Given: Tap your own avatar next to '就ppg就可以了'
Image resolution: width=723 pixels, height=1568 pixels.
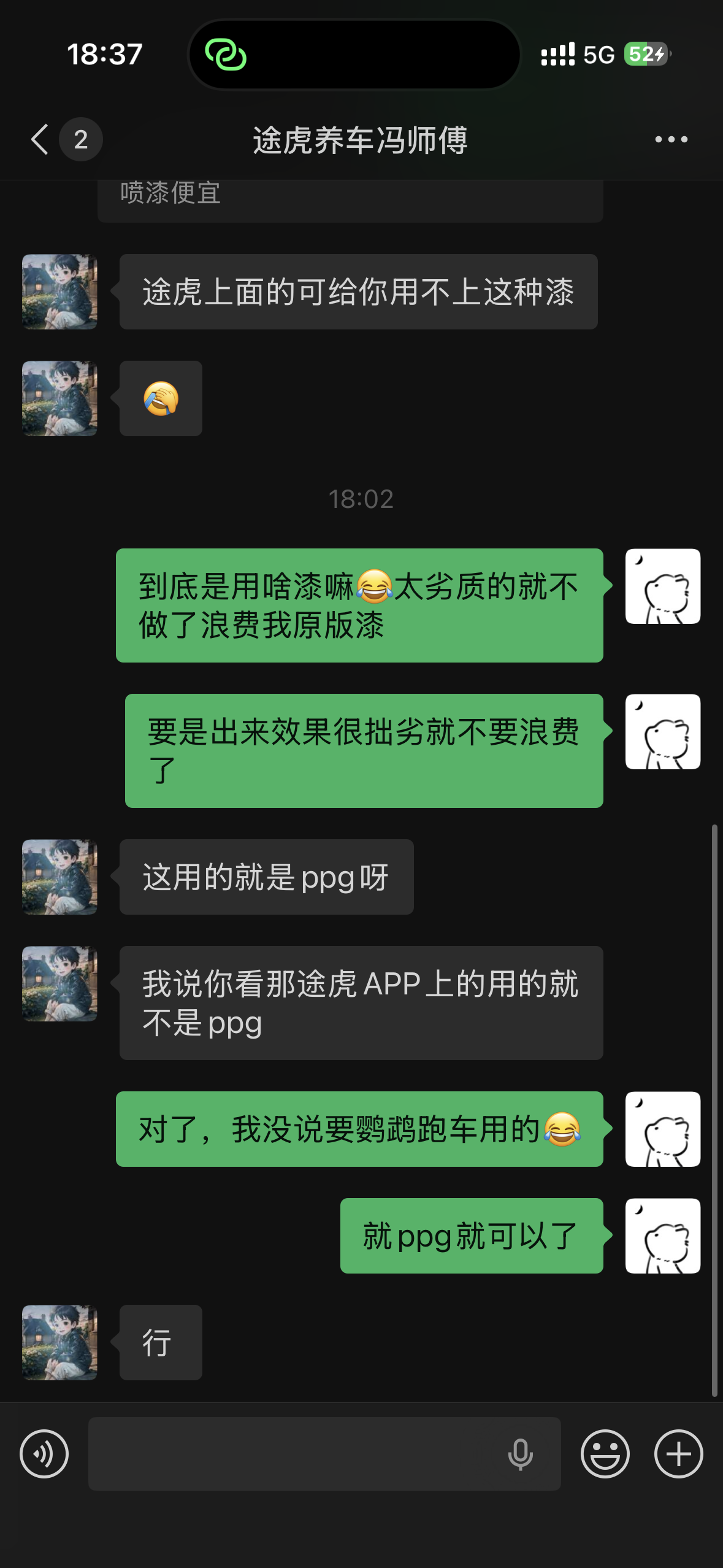Looking at the screenshot, I should tap(662, 1237).
